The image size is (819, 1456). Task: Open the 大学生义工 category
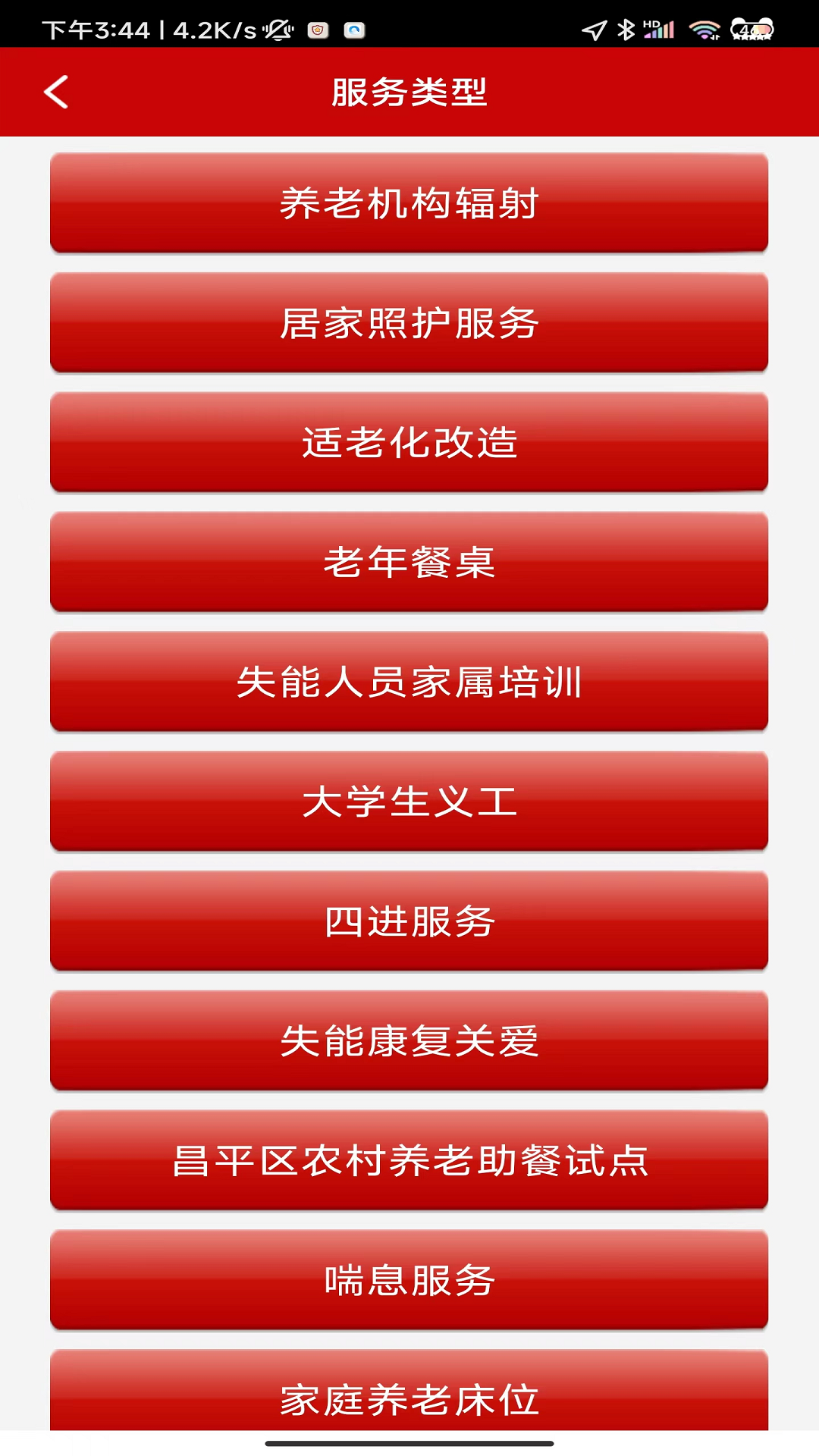(409, 801)
